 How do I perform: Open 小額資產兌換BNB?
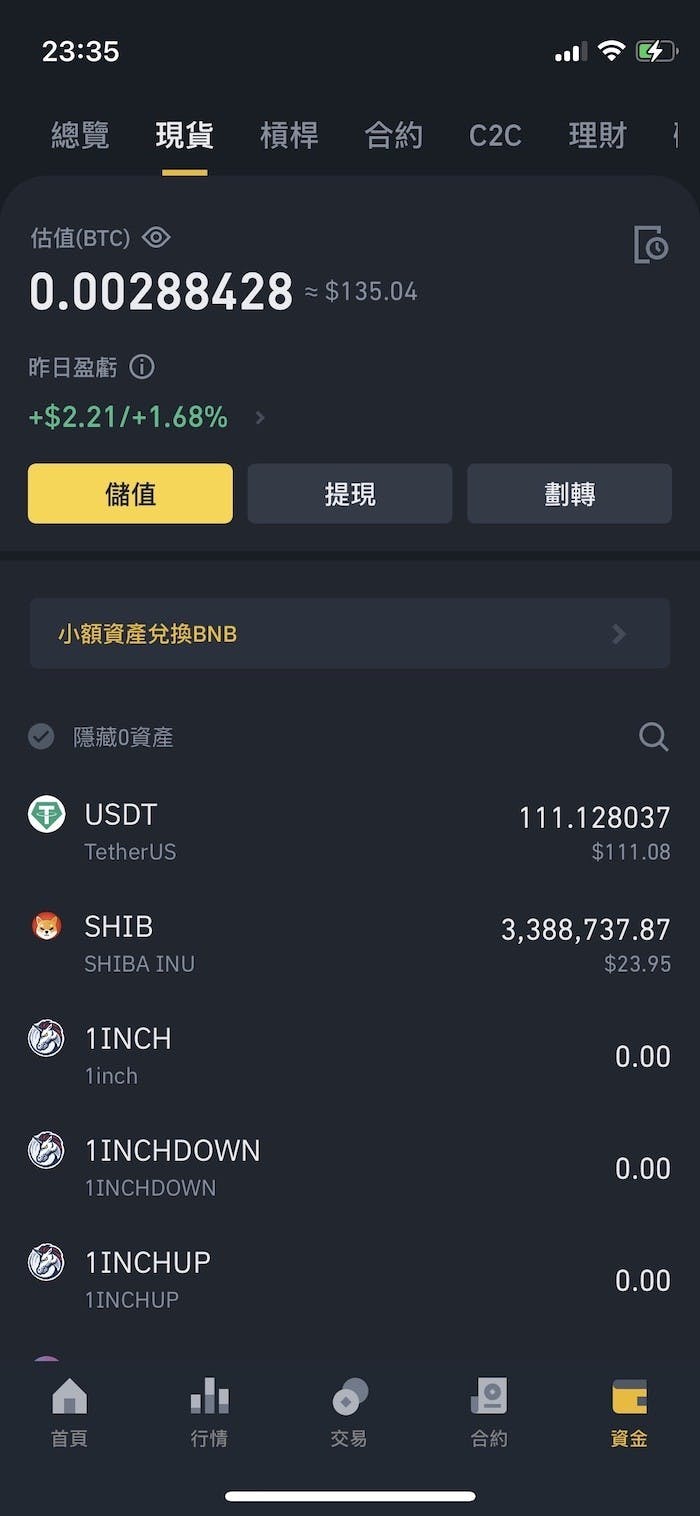(x=350, y=633)
